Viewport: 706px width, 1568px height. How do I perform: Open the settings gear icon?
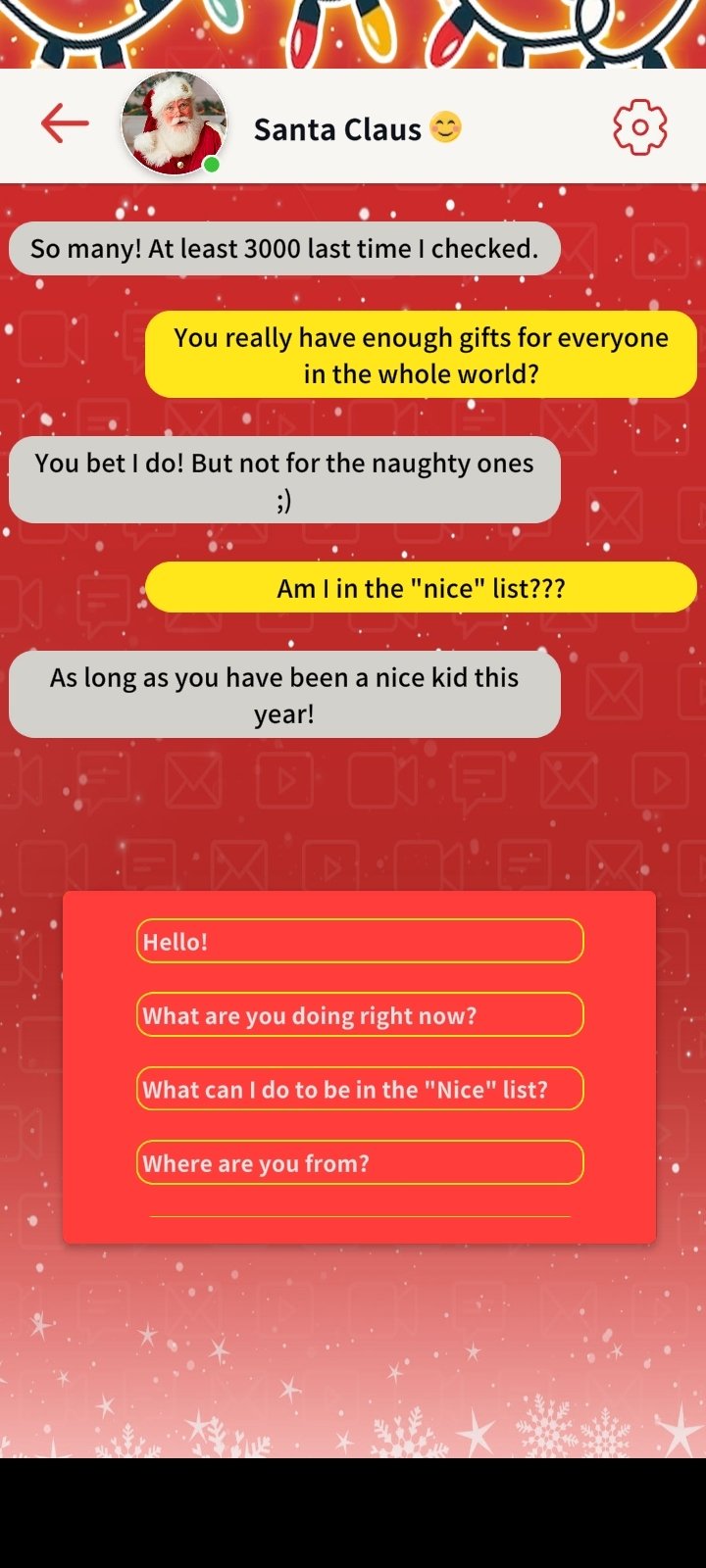click(x=640, y=127)
